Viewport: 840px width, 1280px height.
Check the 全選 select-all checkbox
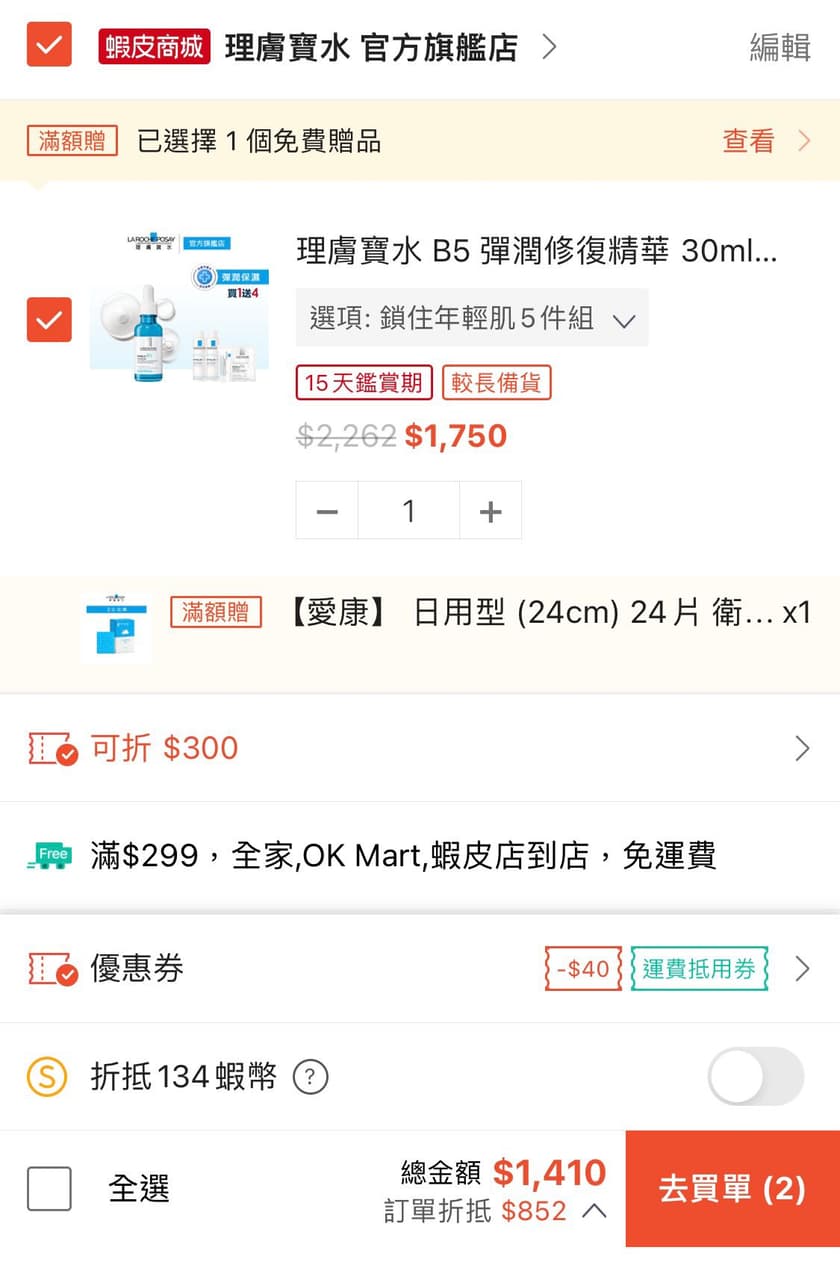tap(49, 1189)
